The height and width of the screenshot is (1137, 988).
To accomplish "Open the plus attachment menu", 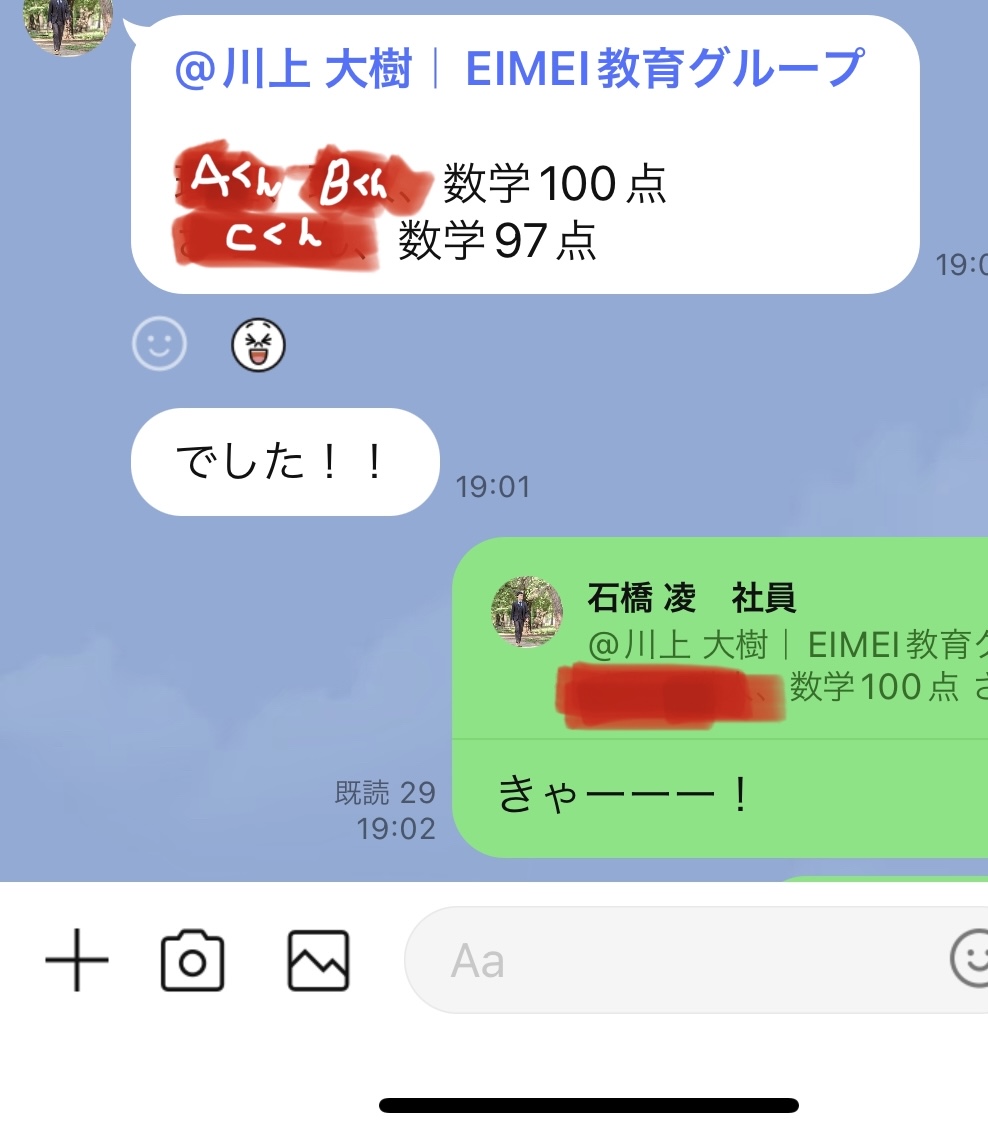I will coord(77,960).
